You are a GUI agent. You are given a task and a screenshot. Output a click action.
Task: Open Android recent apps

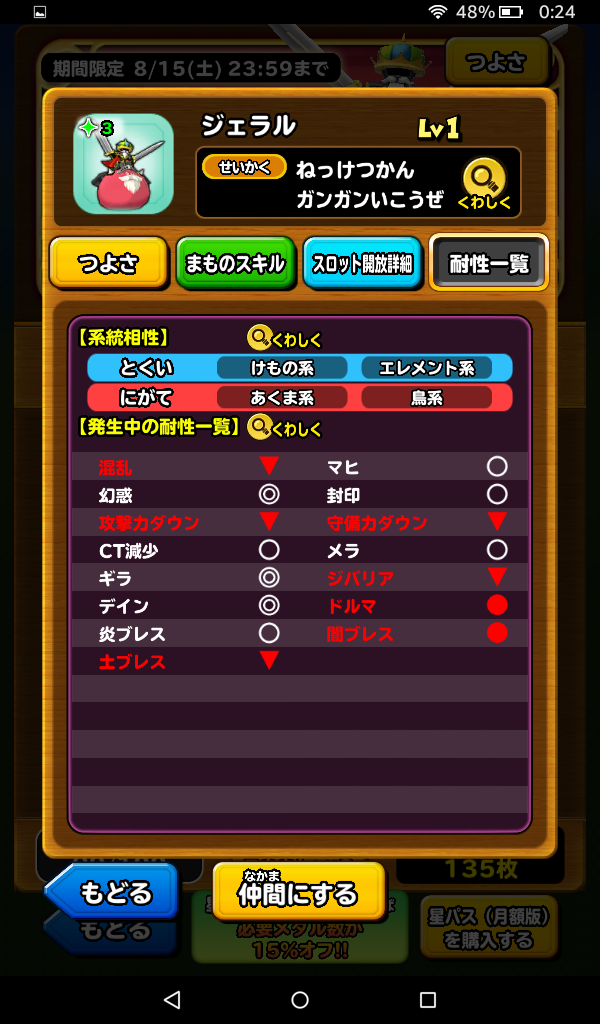428,1000
